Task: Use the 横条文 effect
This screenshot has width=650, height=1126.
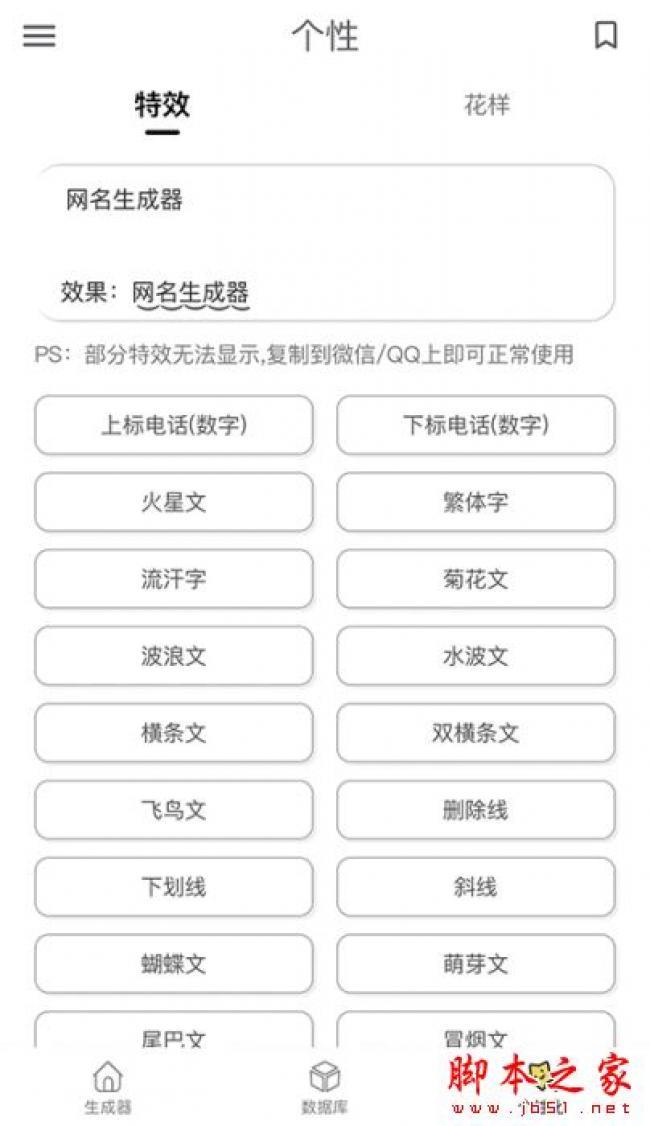Action: tap(174, 733)
